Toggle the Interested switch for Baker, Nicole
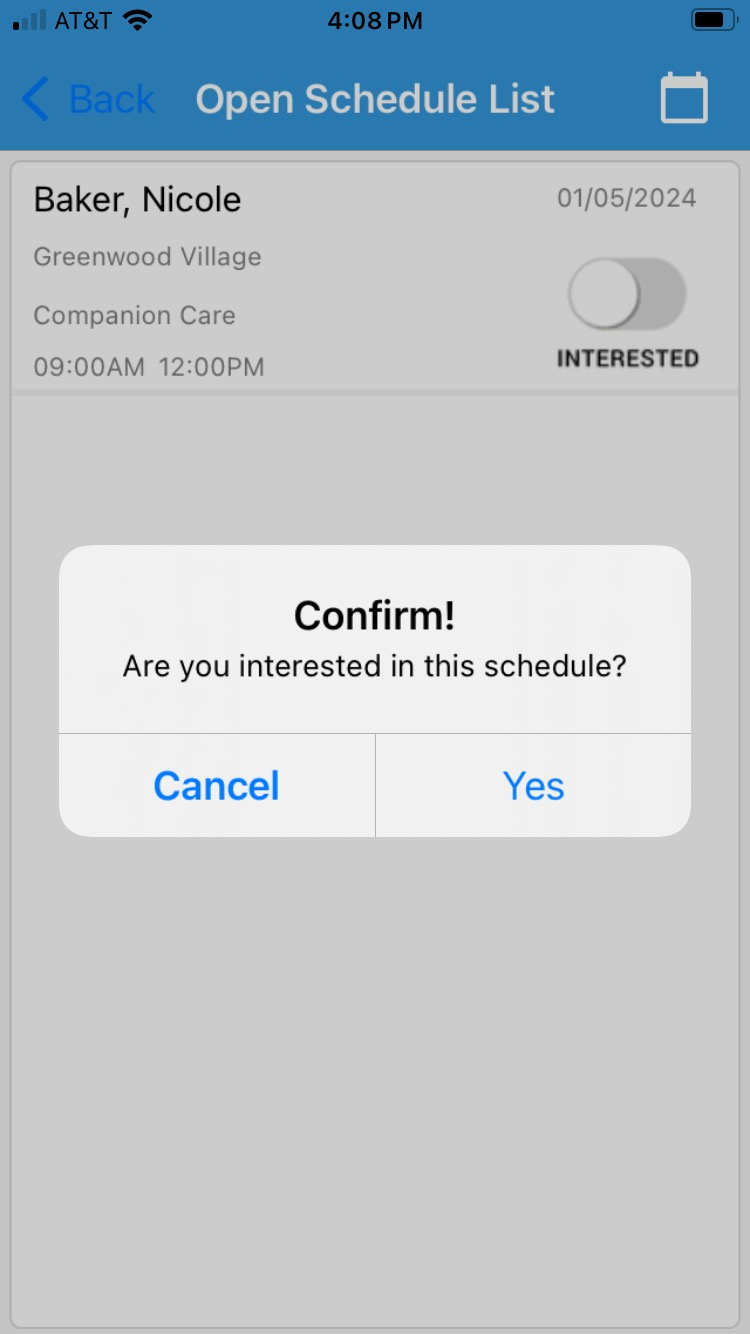The width and height of the screenshot is (750, 1334). (x=627, y=295)
